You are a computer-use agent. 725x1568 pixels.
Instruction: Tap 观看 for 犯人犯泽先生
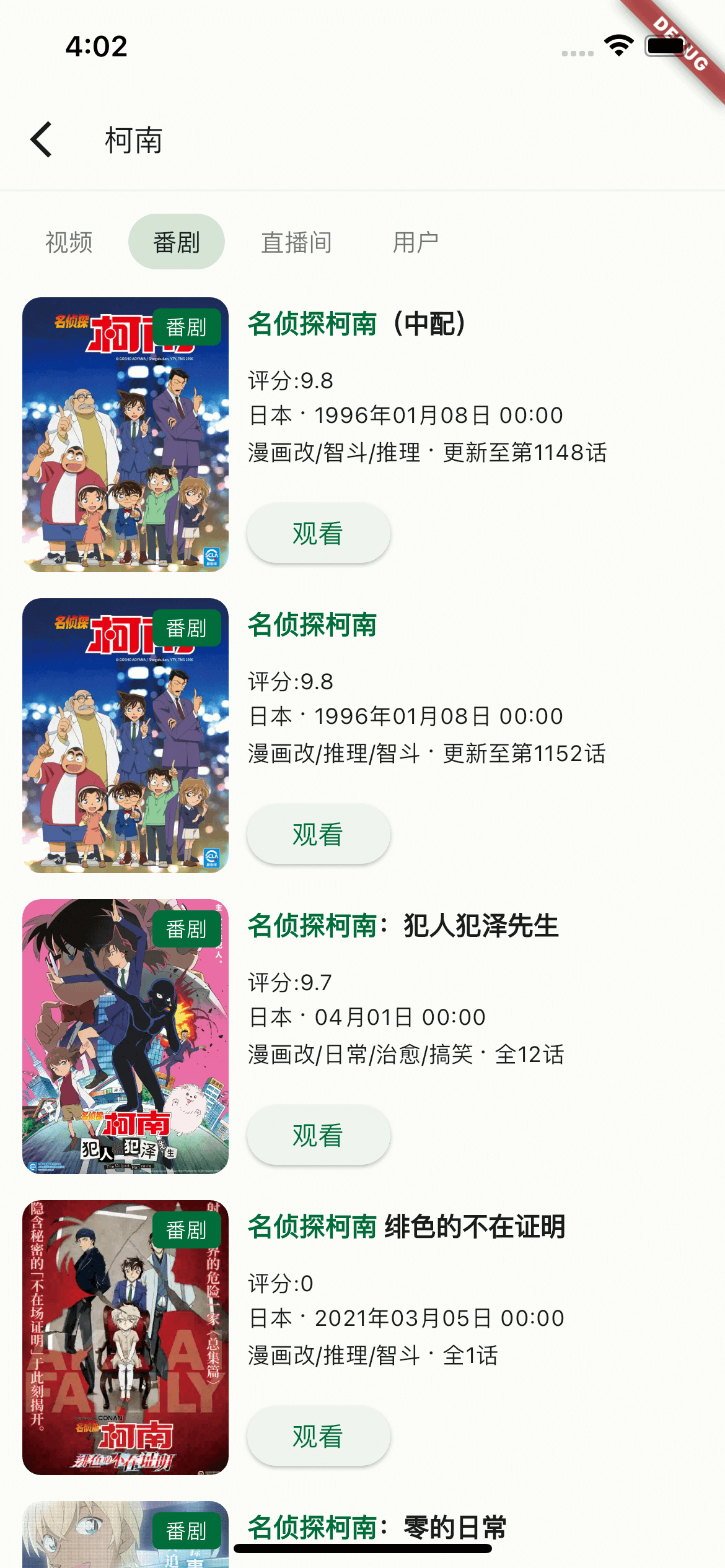click(318, 1135)
